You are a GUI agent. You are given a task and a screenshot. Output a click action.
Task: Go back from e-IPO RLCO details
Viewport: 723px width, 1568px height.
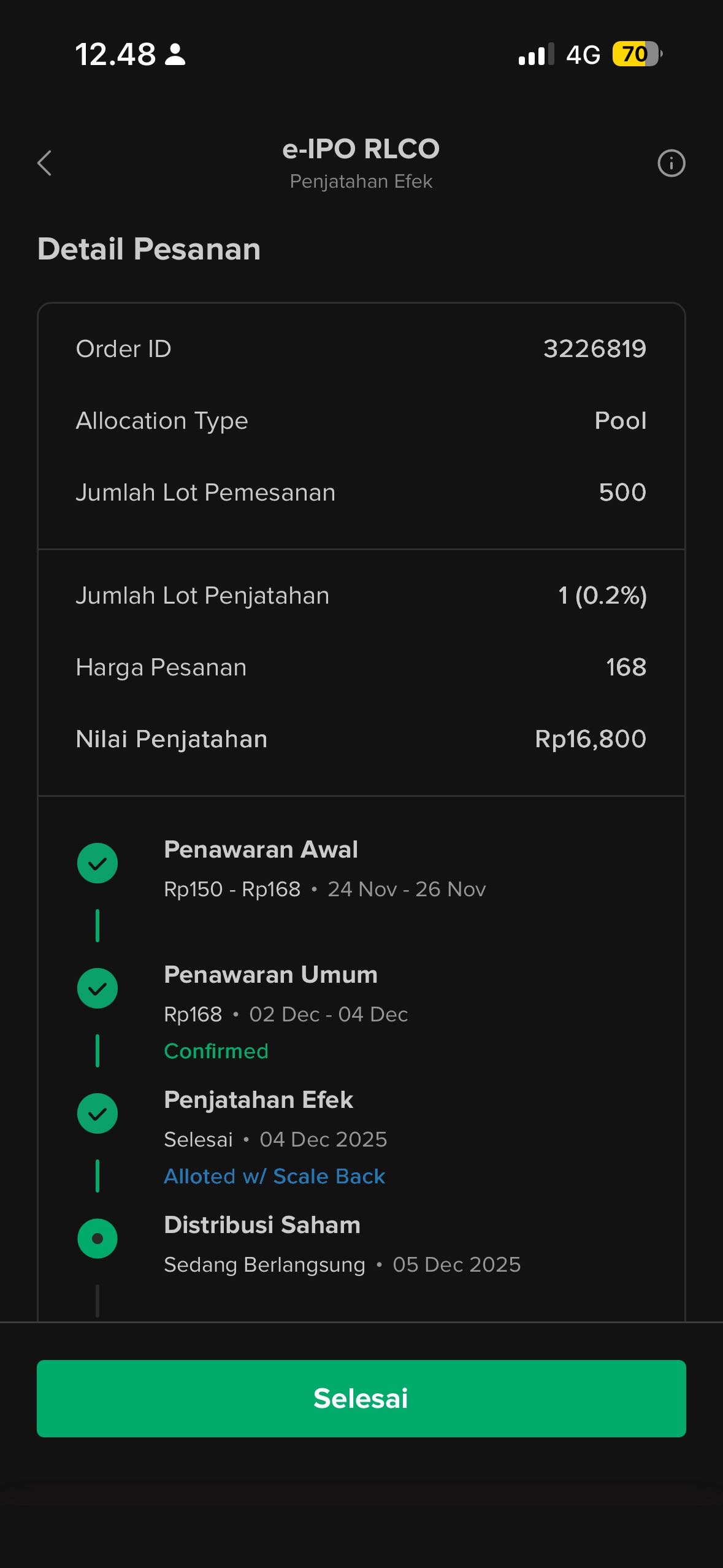pyautogui.click(x=45, y=163)
